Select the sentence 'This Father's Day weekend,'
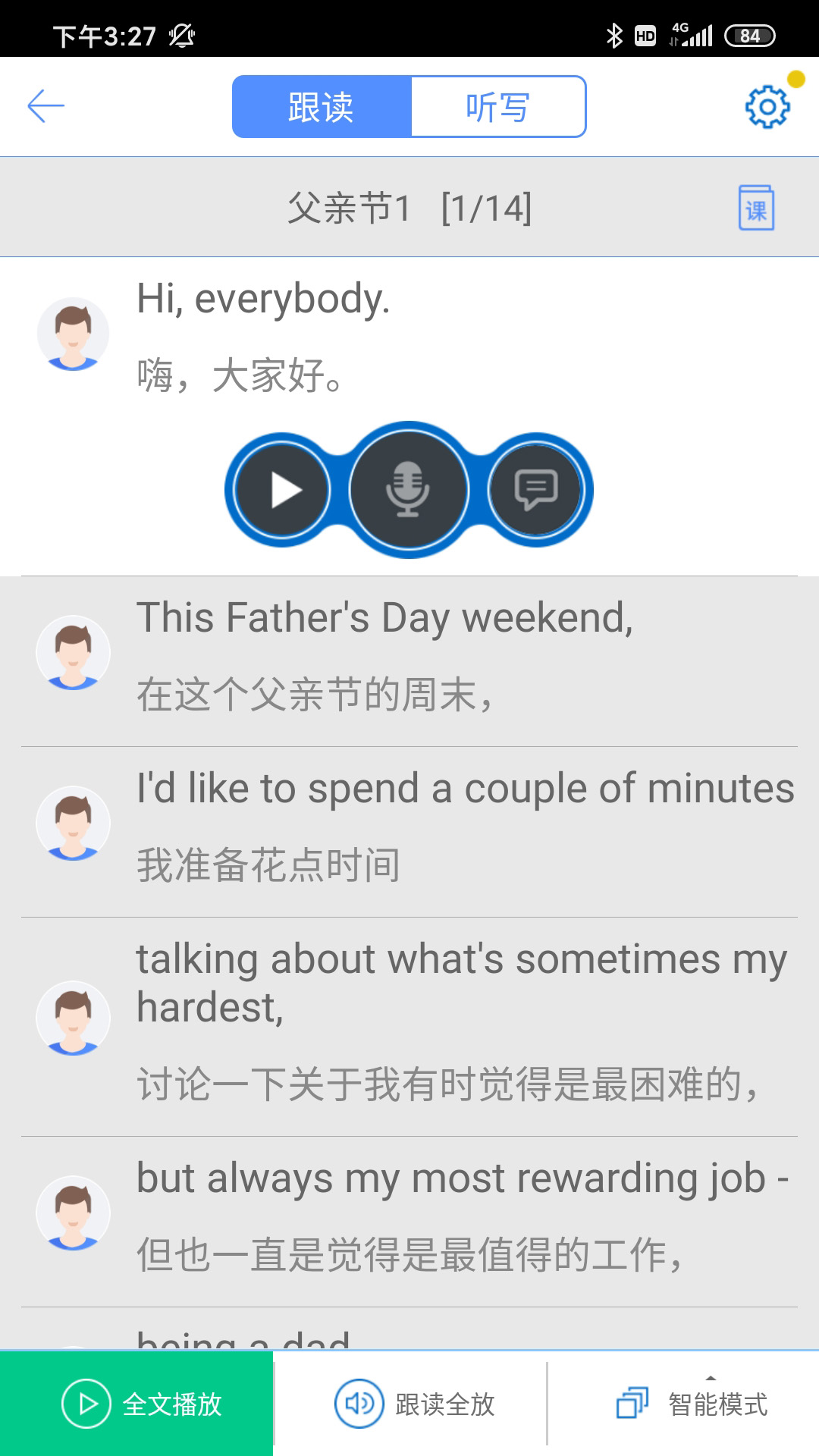This screenshot has width=819, height=1456. [385, 620]
